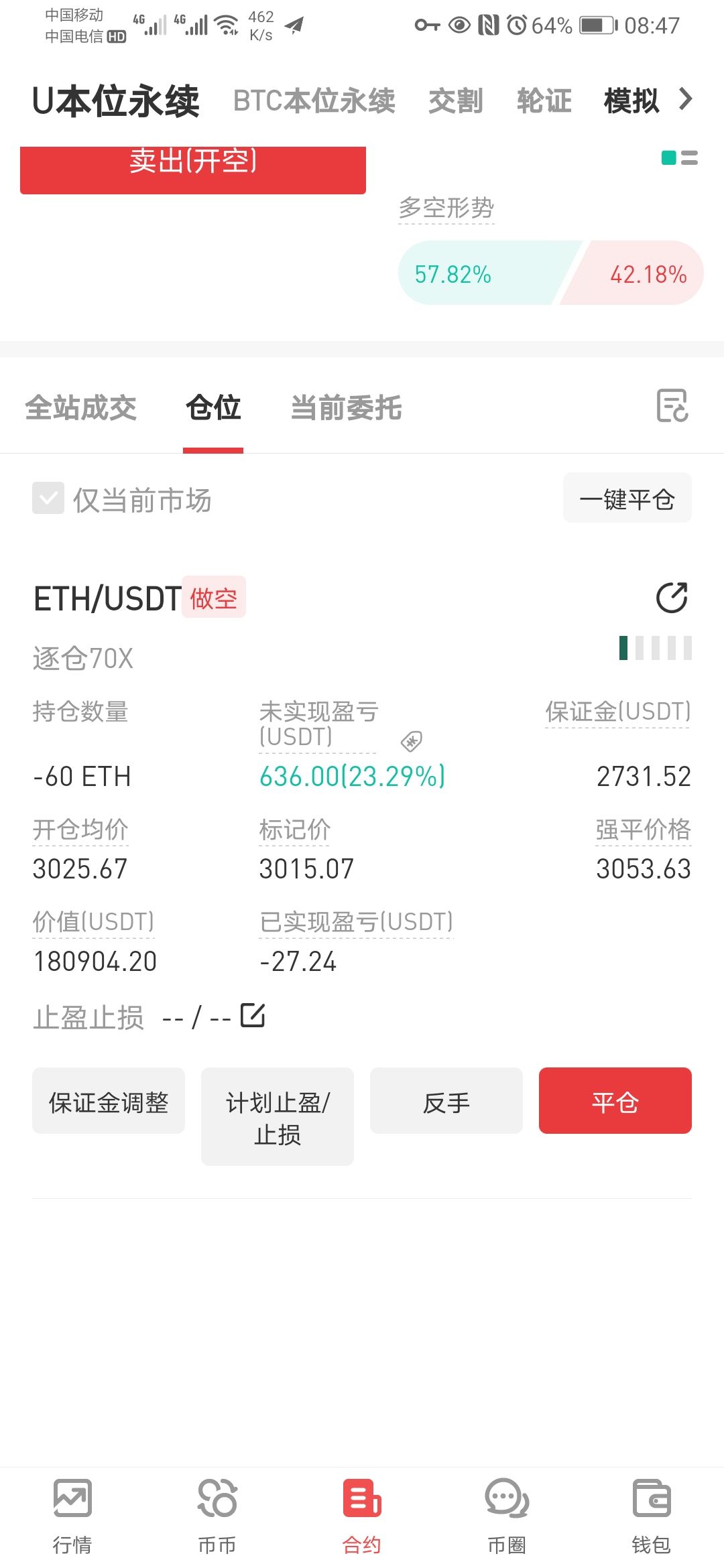Viewport: 724px width, 1568px height.
Task: Change the order book layout icon
Action: point(680,158)
